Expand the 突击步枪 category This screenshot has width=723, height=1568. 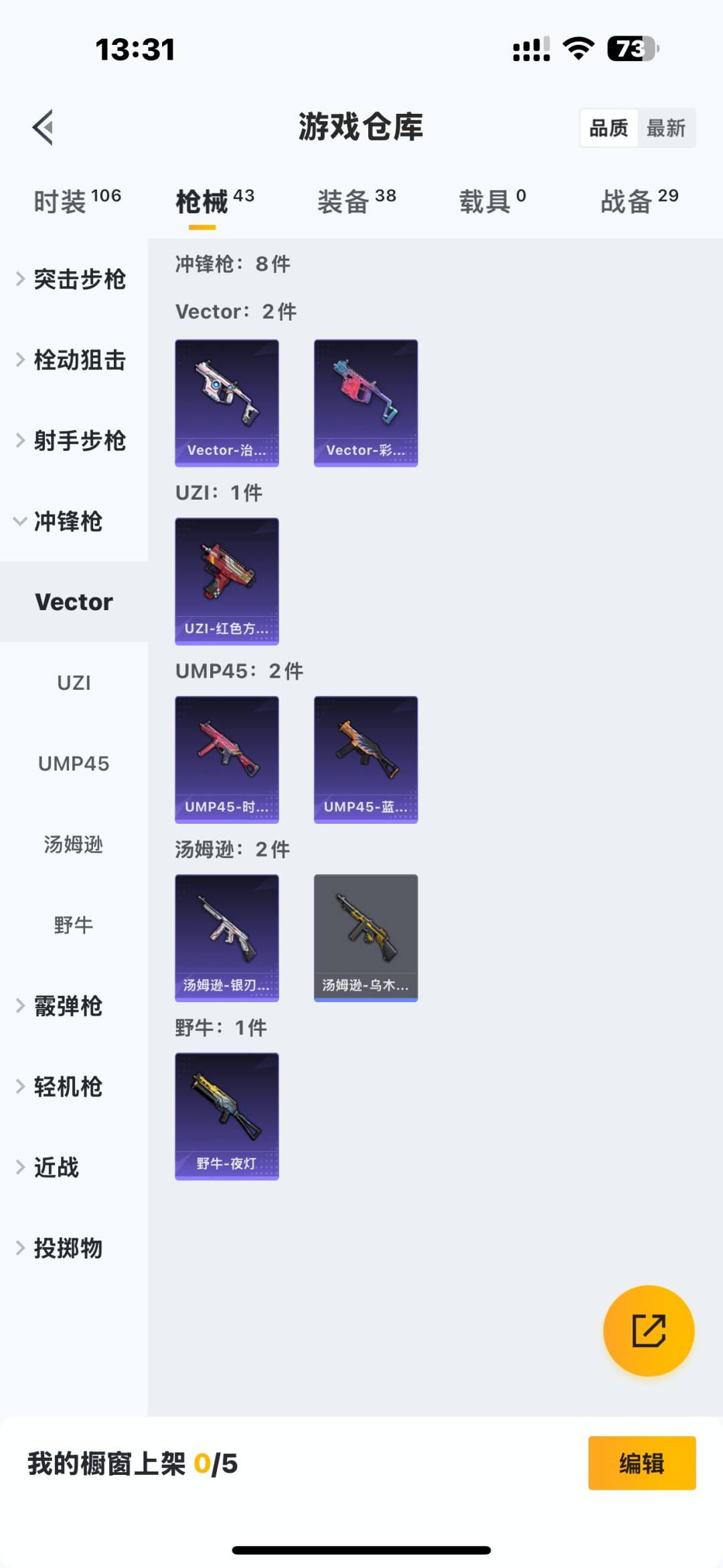pos(74,280)
